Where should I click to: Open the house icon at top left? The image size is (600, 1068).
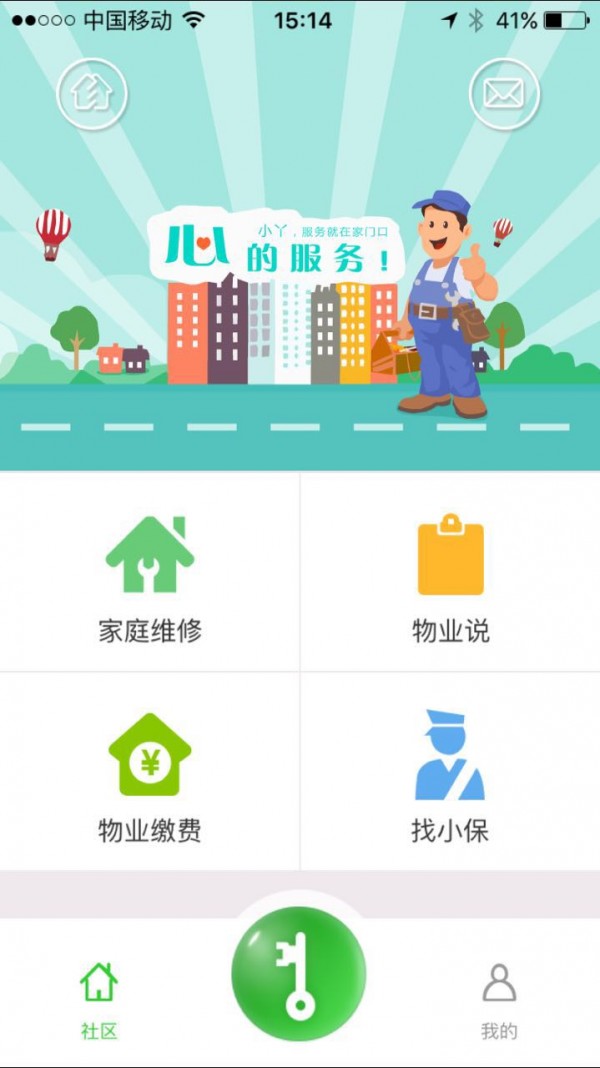pyautogui.click(x=91, y=94)
